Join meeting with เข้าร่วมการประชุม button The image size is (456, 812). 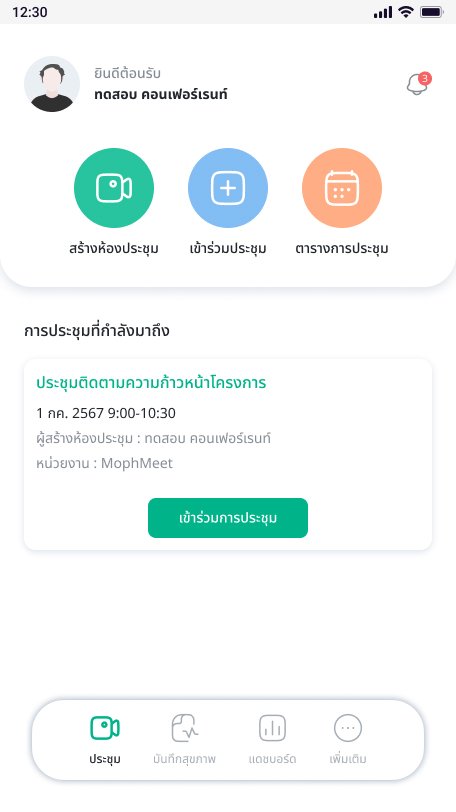tap(228, 518)
